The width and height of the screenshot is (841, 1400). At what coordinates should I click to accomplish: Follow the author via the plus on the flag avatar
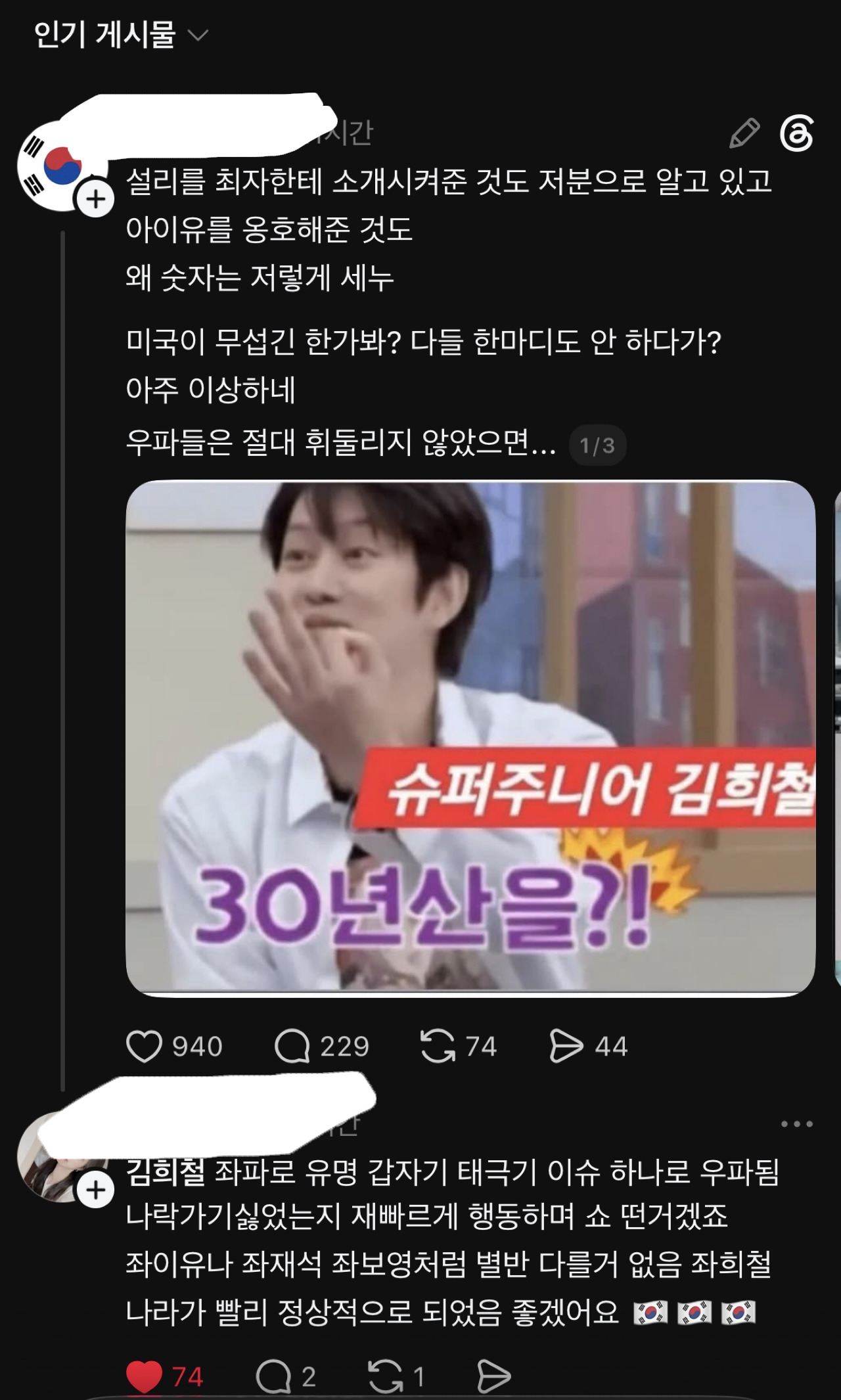96,199
